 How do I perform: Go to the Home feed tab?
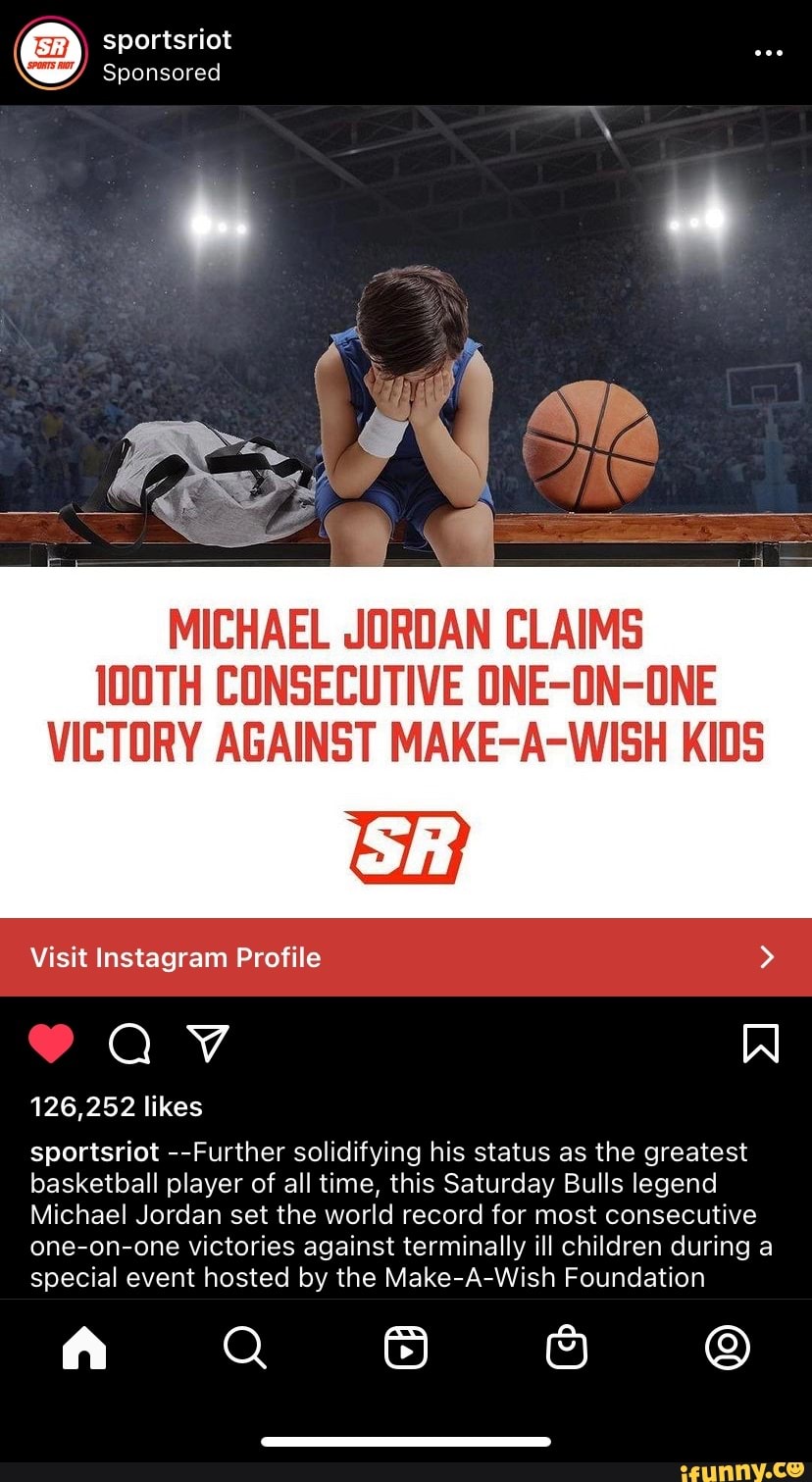tap(84, 1348)
